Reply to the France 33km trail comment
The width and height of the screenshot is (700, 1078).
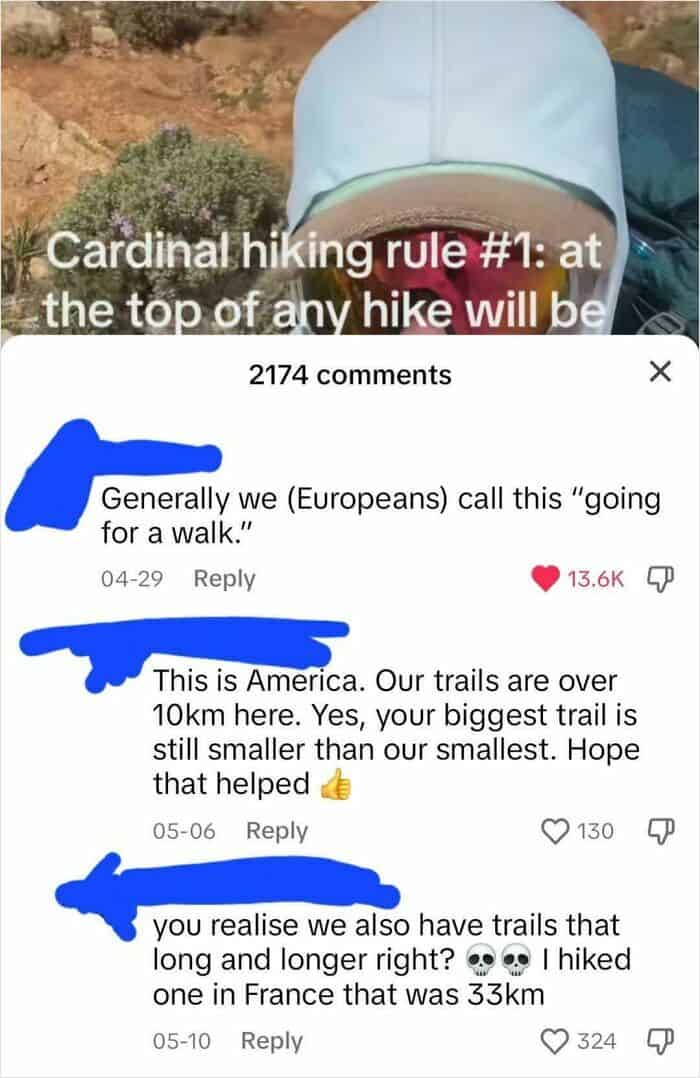pyautogui.click(x=272, y=1041)
